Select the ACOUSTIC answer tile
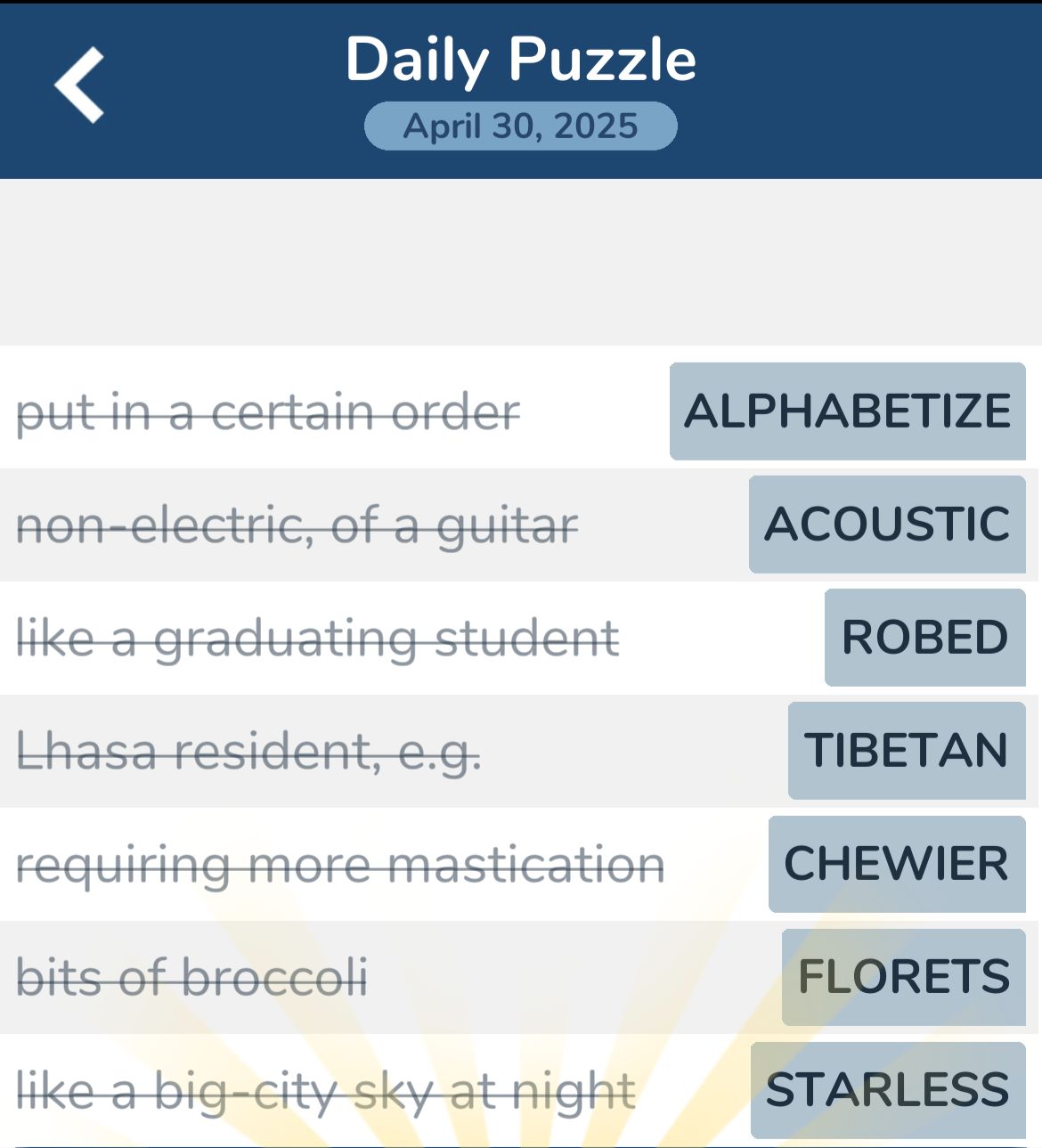Viewport: 1042px width, 1148px height. point(886,524)
